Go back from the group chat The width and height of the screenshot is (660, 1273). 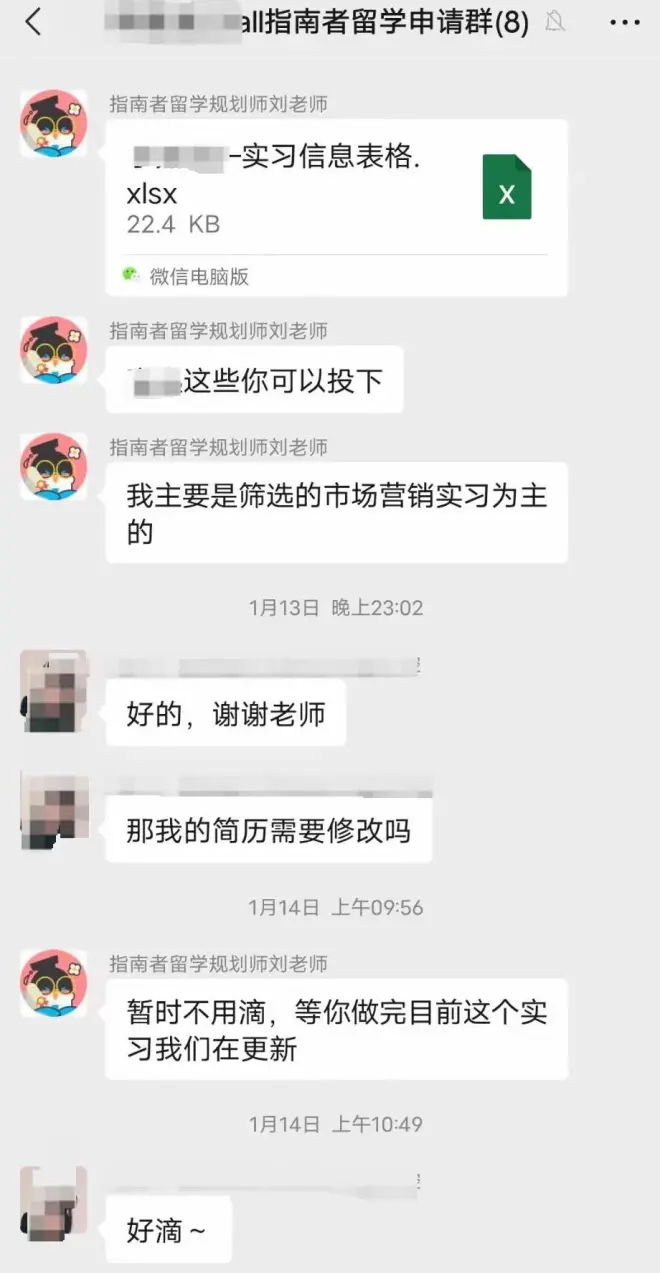[x=34, y=22]
